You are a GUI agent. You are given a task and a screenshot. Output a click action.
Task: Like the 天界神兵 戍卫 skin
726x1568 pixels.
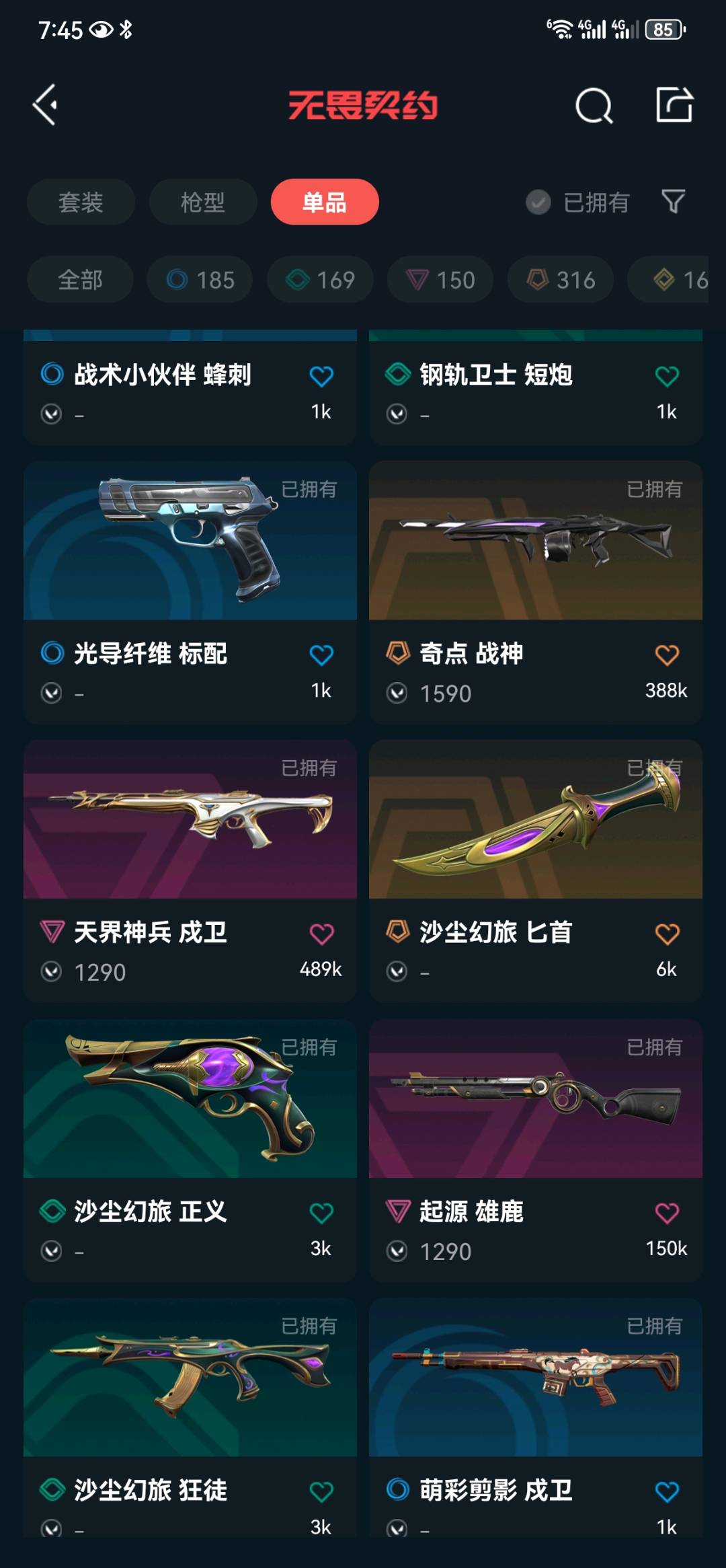pos(321,934)
